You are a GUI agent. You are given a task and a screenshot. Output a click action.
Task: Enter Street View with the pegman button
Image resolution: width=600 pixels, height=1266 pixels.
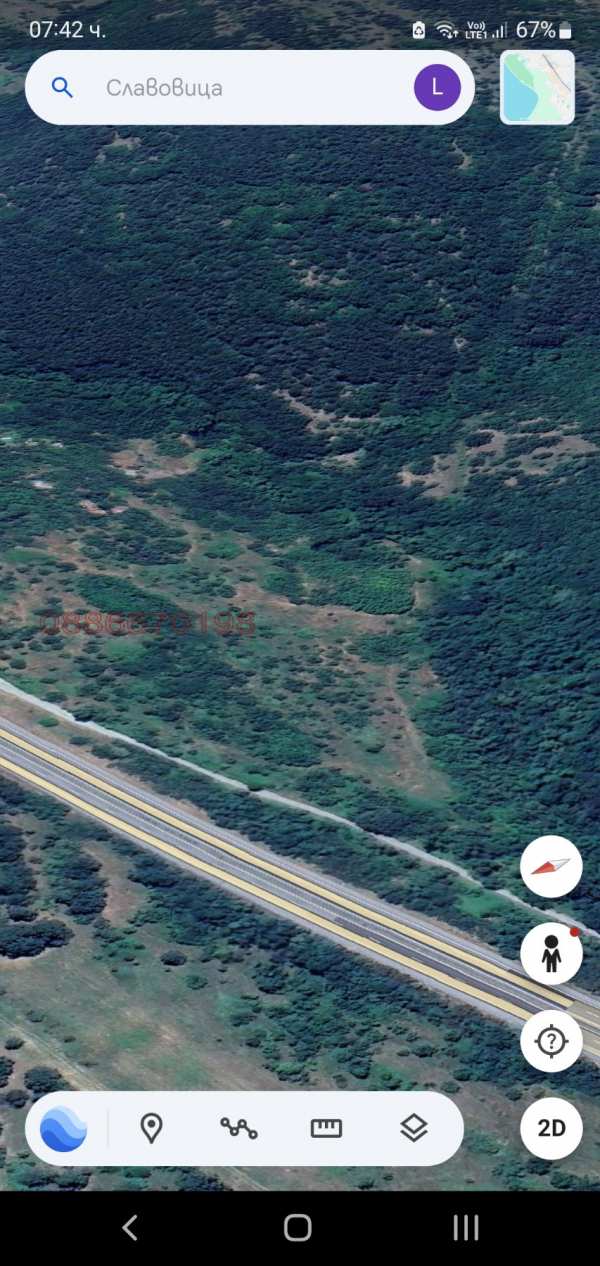(551, 954)
